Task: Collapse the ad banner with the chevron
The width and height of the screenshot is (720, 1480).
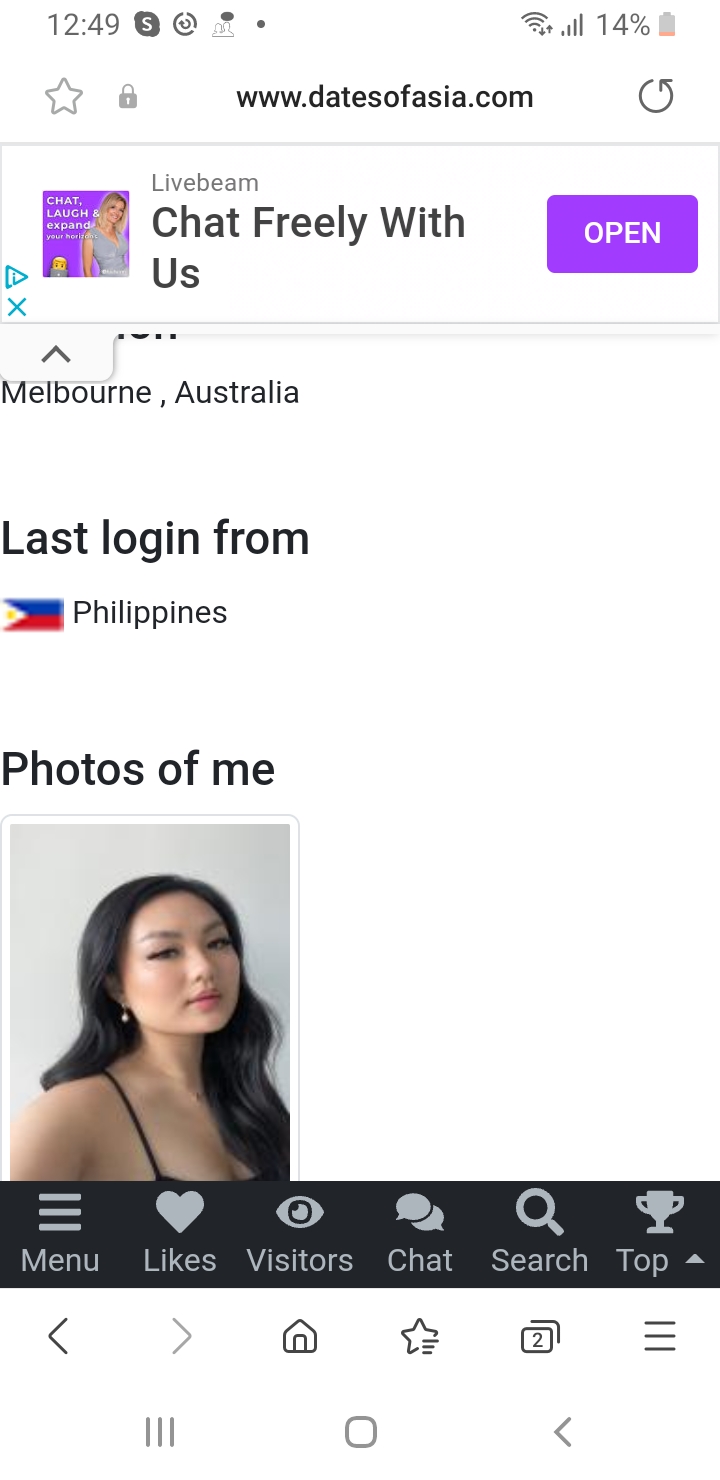Action: pos(56,354)
